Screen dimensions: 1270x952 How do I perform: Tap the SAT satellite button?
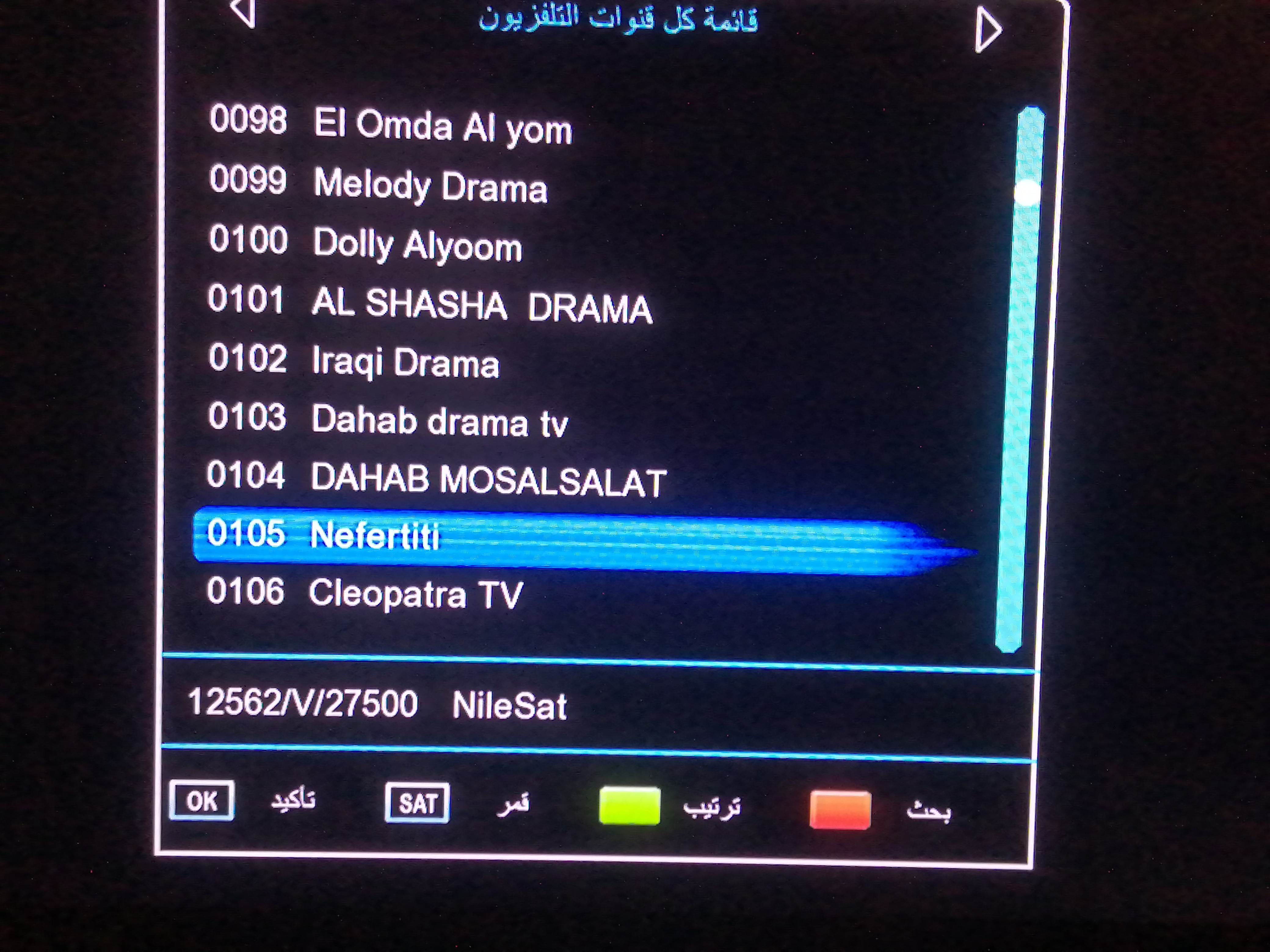tap(417, 803)
